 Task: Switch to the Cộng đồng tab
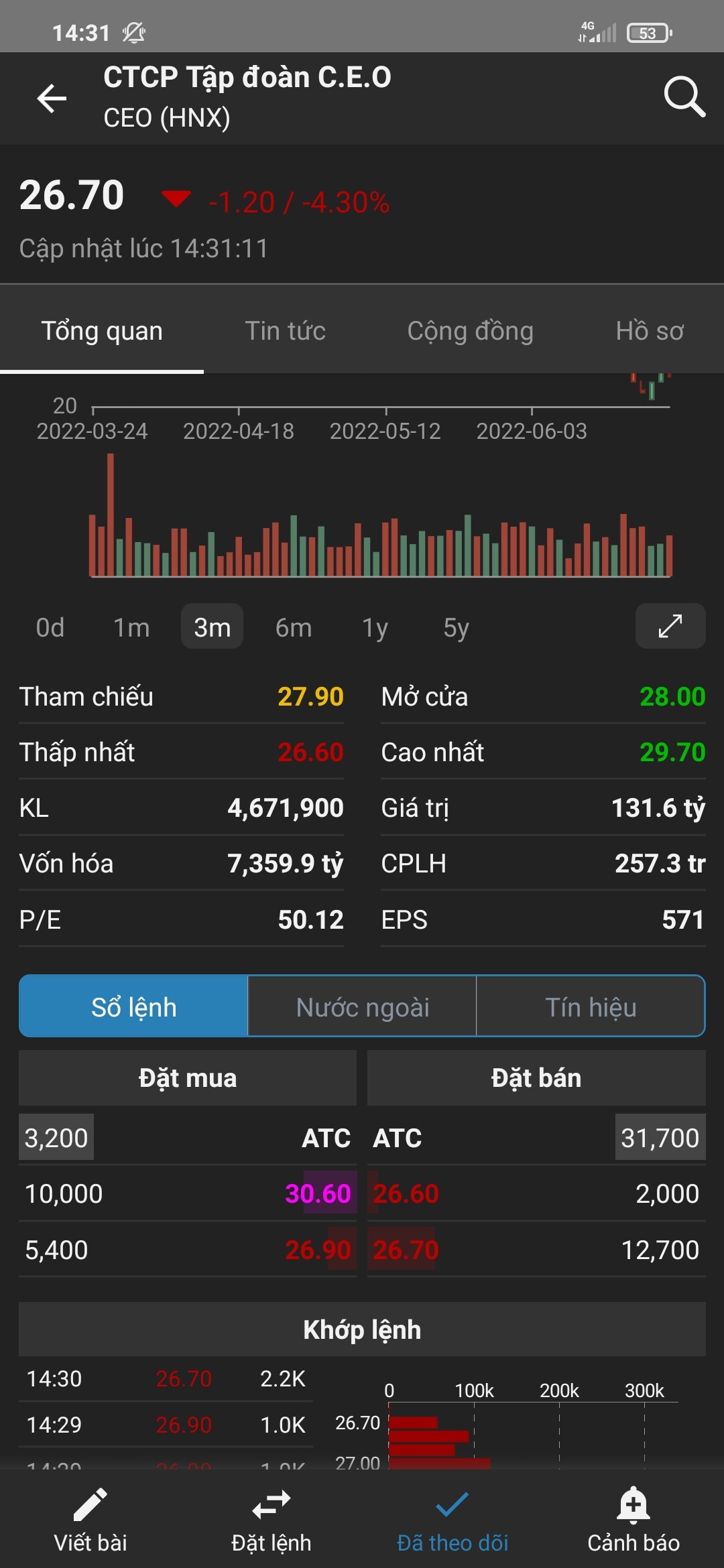pos(470,331)
